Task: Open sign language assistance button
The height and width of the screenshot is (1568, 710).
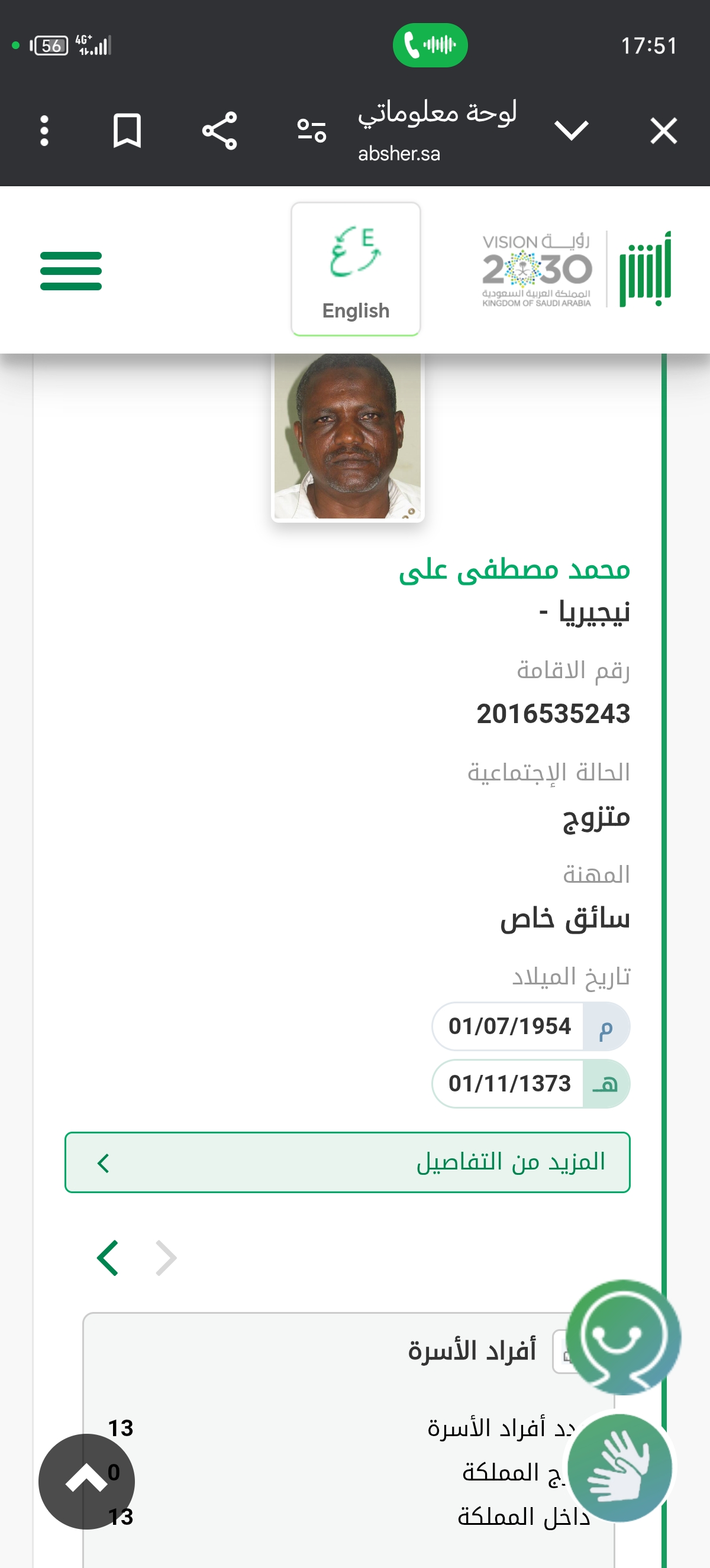Action: pos(620,1467)
